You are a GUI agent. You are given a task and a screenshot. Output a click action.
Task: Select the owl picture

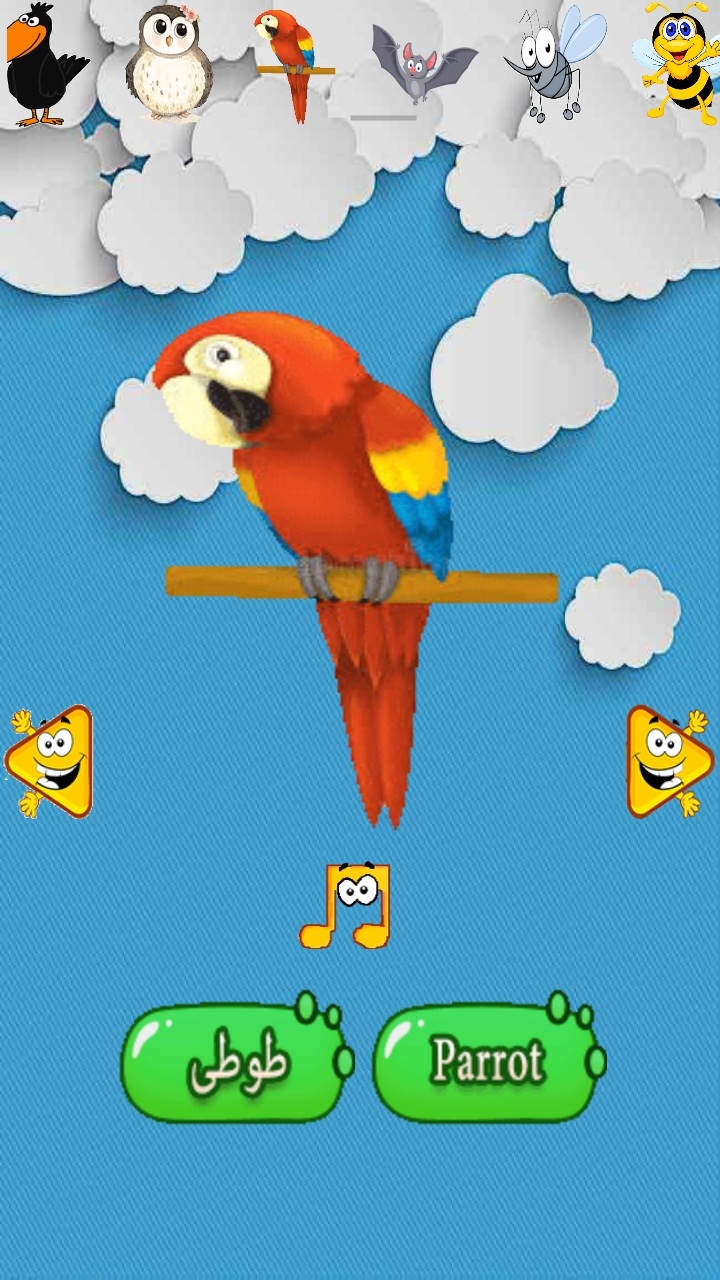(168, 62)
